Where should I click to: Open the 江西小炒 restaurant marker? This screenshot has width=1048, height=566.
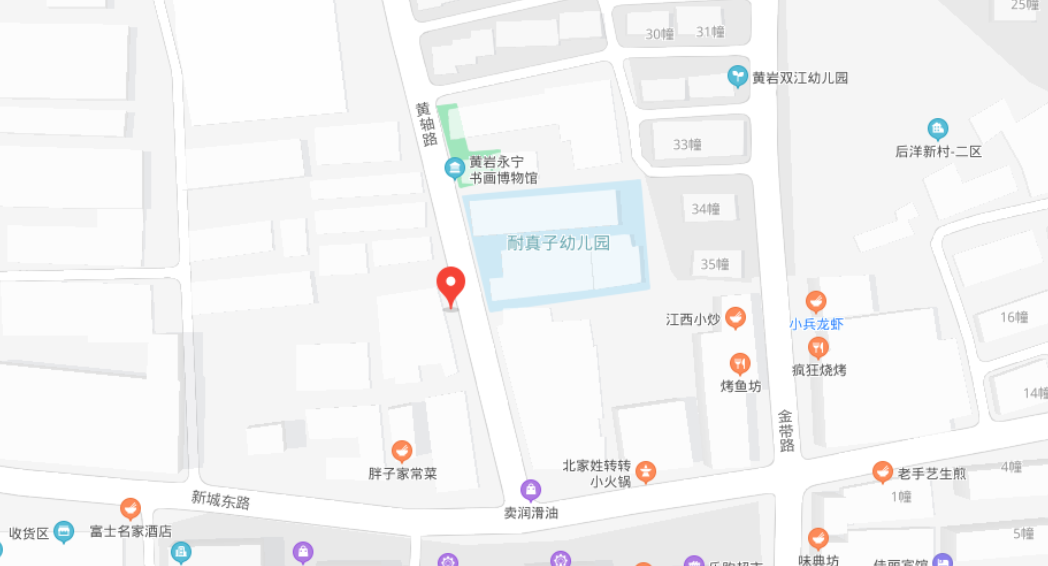[x=736, y=319]
